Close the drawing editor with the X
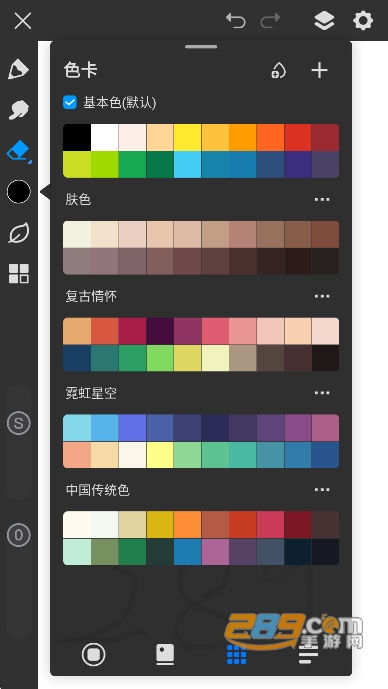Image resolution: width=388 pixels, height=689 pixels. (x=22, y=20)
